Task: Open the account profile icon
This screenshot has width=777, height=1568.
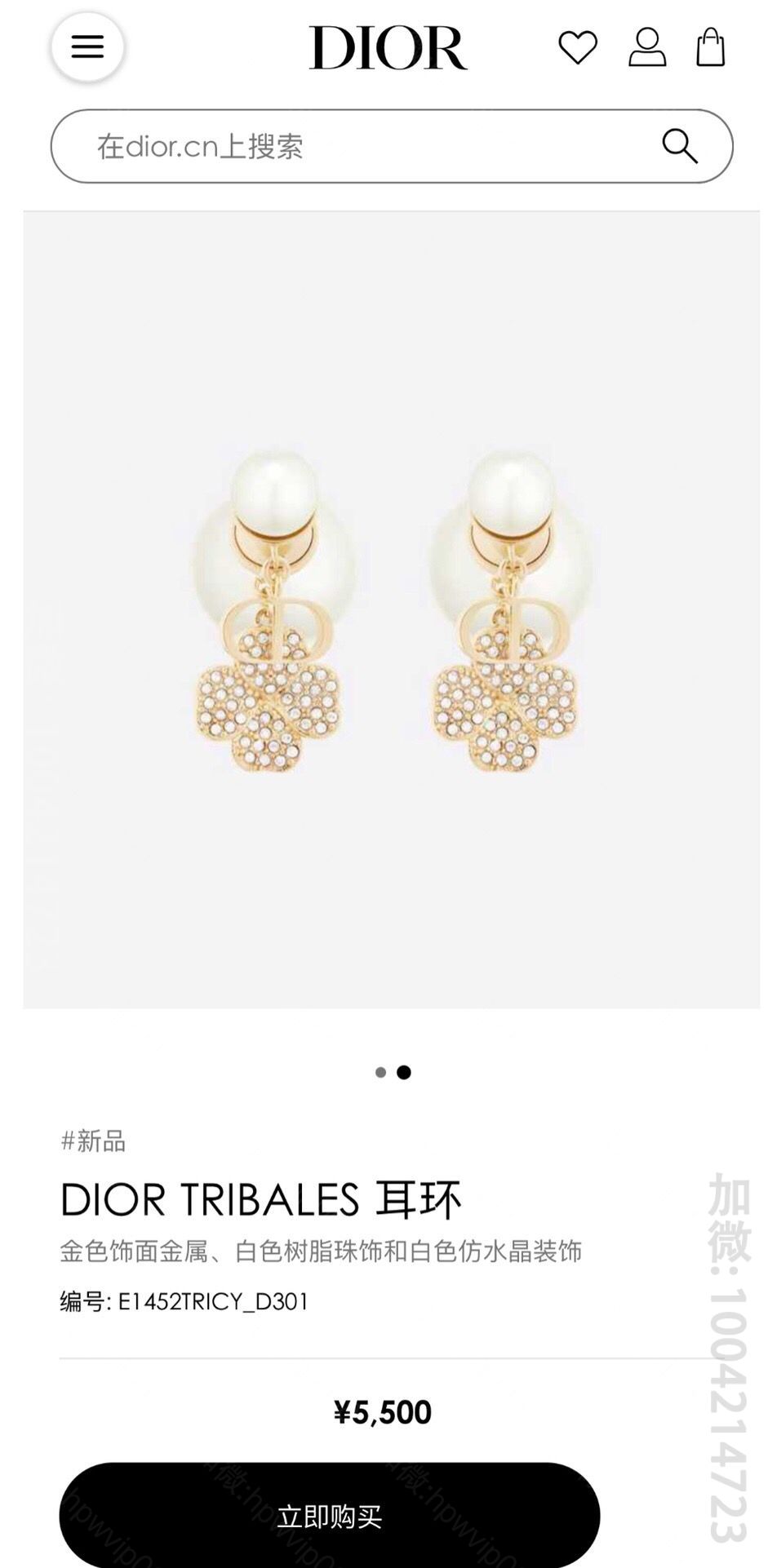Action: click(x=647, y=47)
